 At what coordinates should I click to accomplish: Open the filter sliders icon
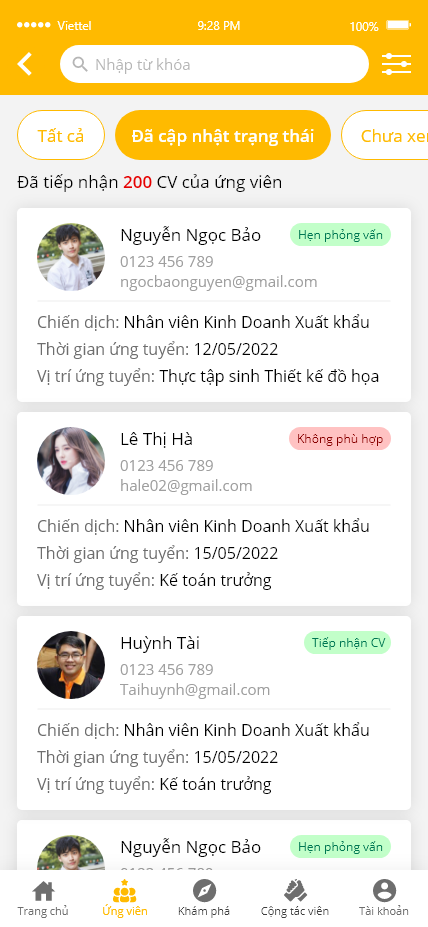coord(396,64)
